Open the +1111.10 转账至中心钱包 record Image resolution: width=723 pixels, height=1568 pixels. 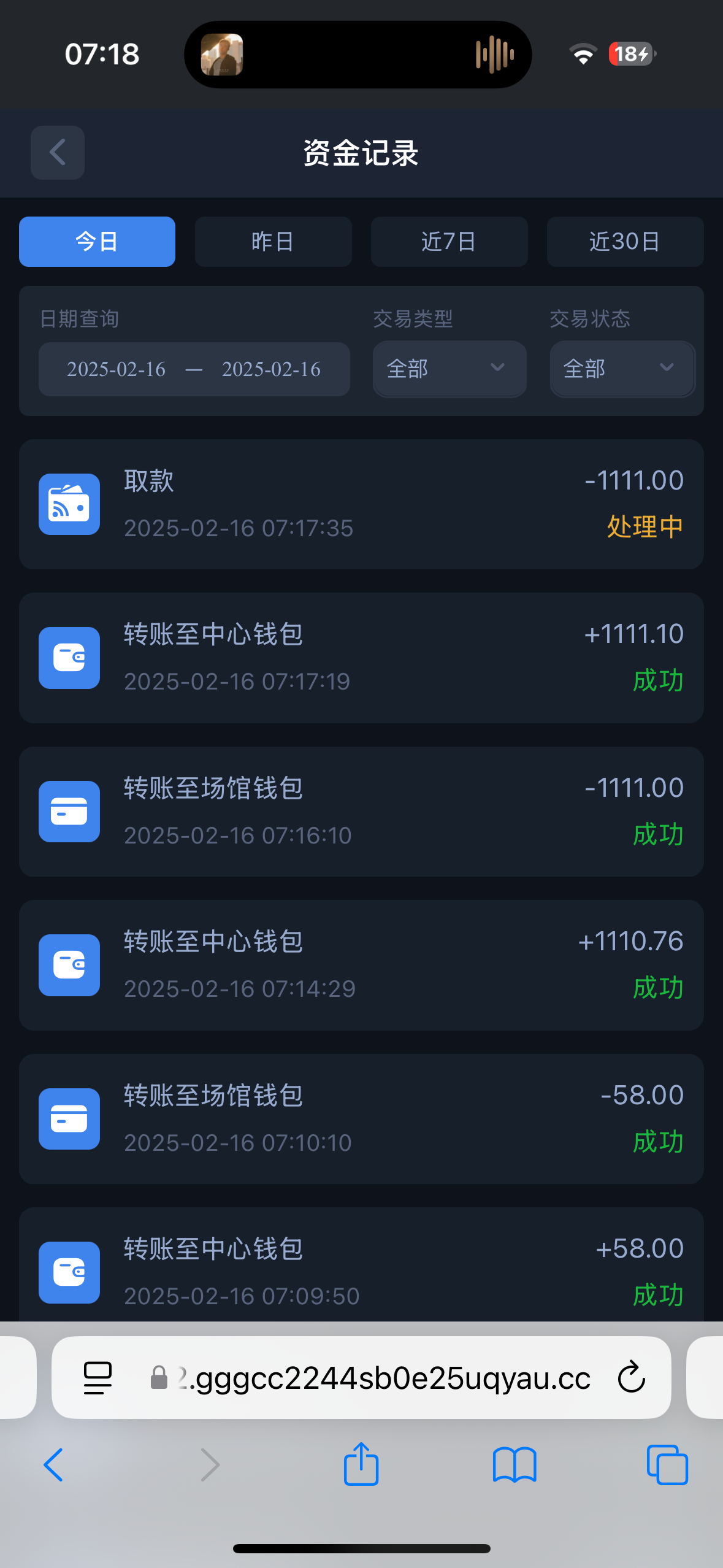[x=361, y=658]
